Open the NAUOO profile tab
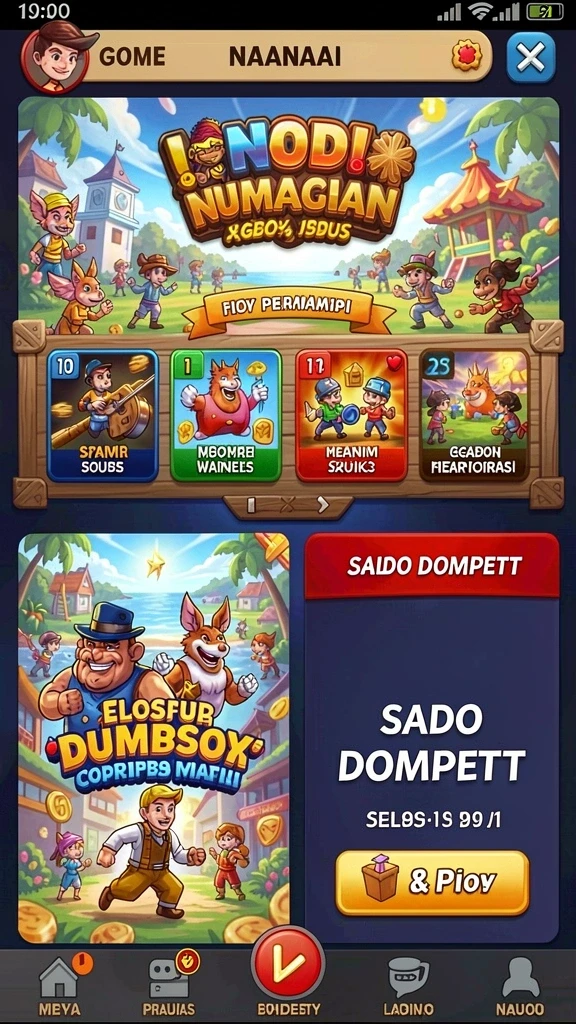 520,986
